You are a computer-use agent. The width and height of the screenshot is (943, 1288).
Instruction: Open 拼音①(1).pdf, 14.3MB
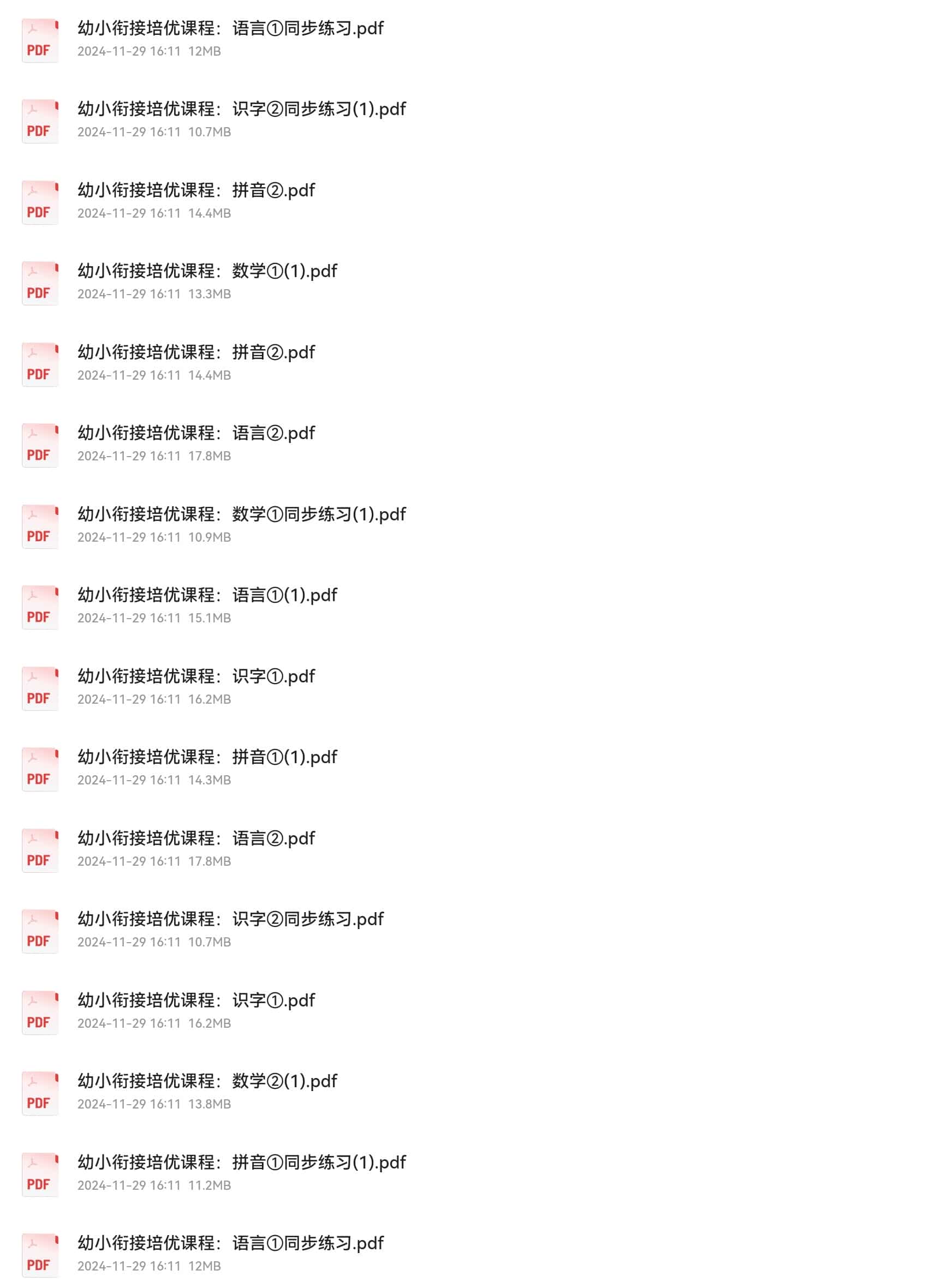point(207,757)
